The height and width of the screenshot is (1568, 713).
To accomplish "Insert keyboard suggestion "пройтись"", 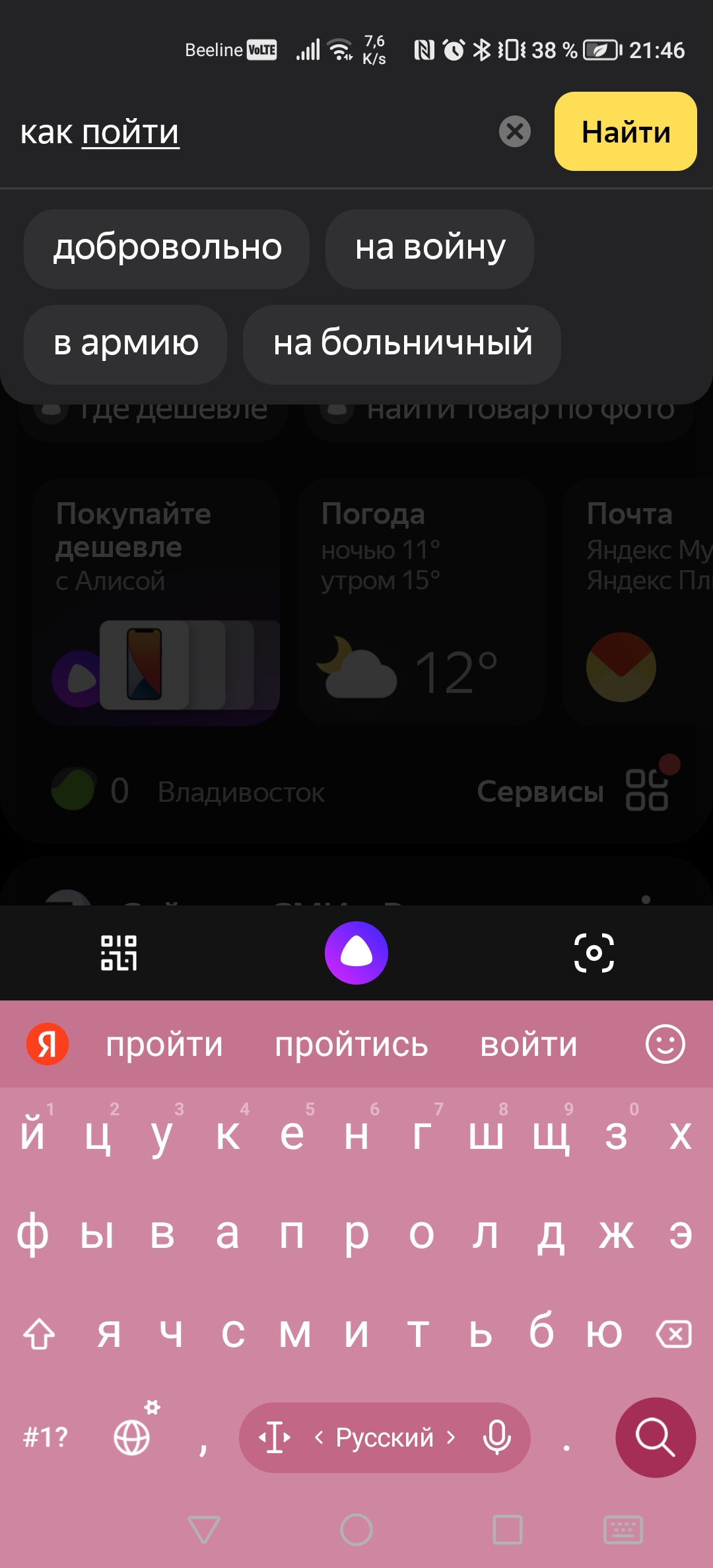I will point(352,1045).
